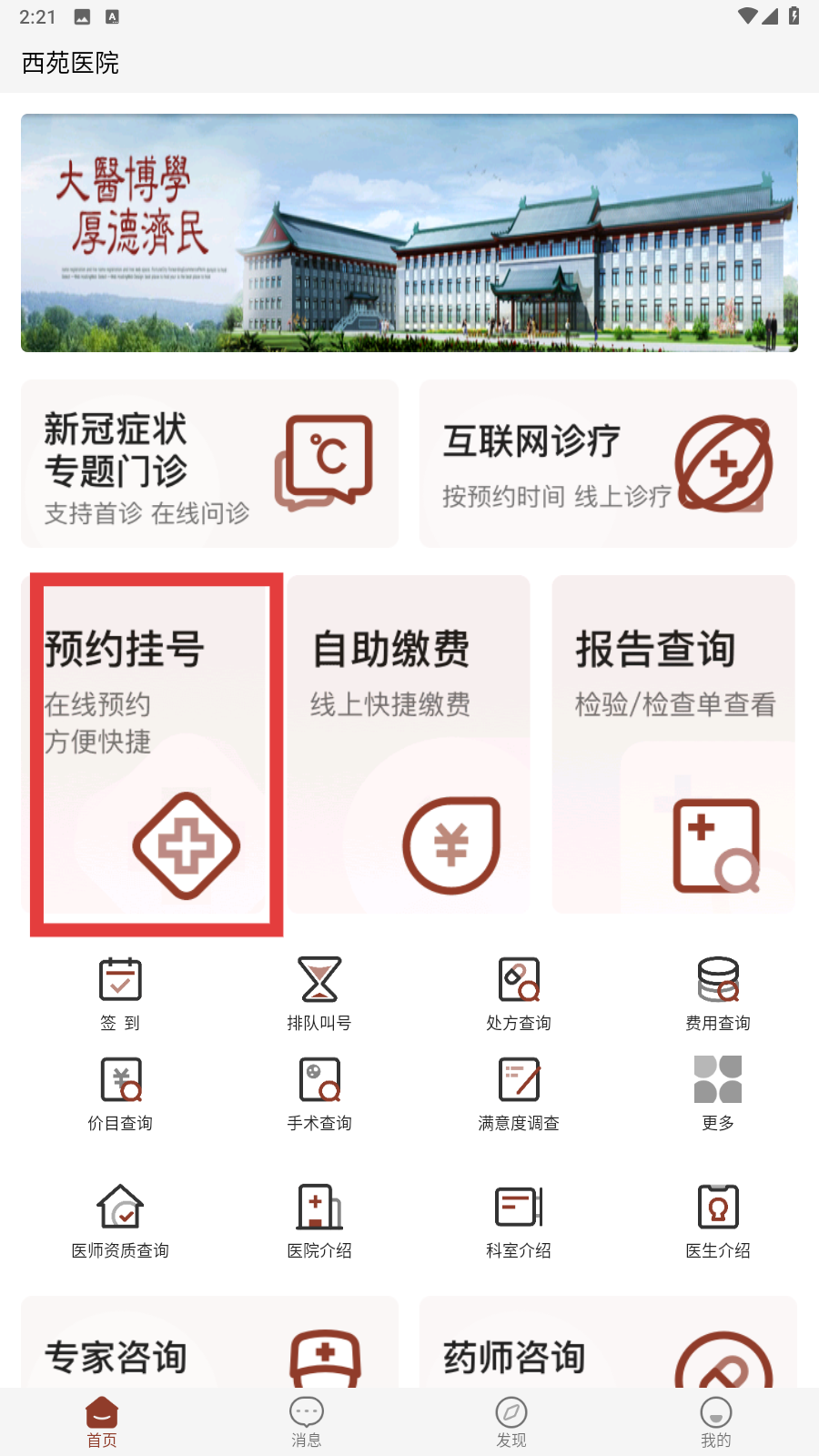This screenshot has height=1456, width=819.
Task: Open 价目查询 price list lookup
Action: pyautogui.click(x=120, y=1092)
